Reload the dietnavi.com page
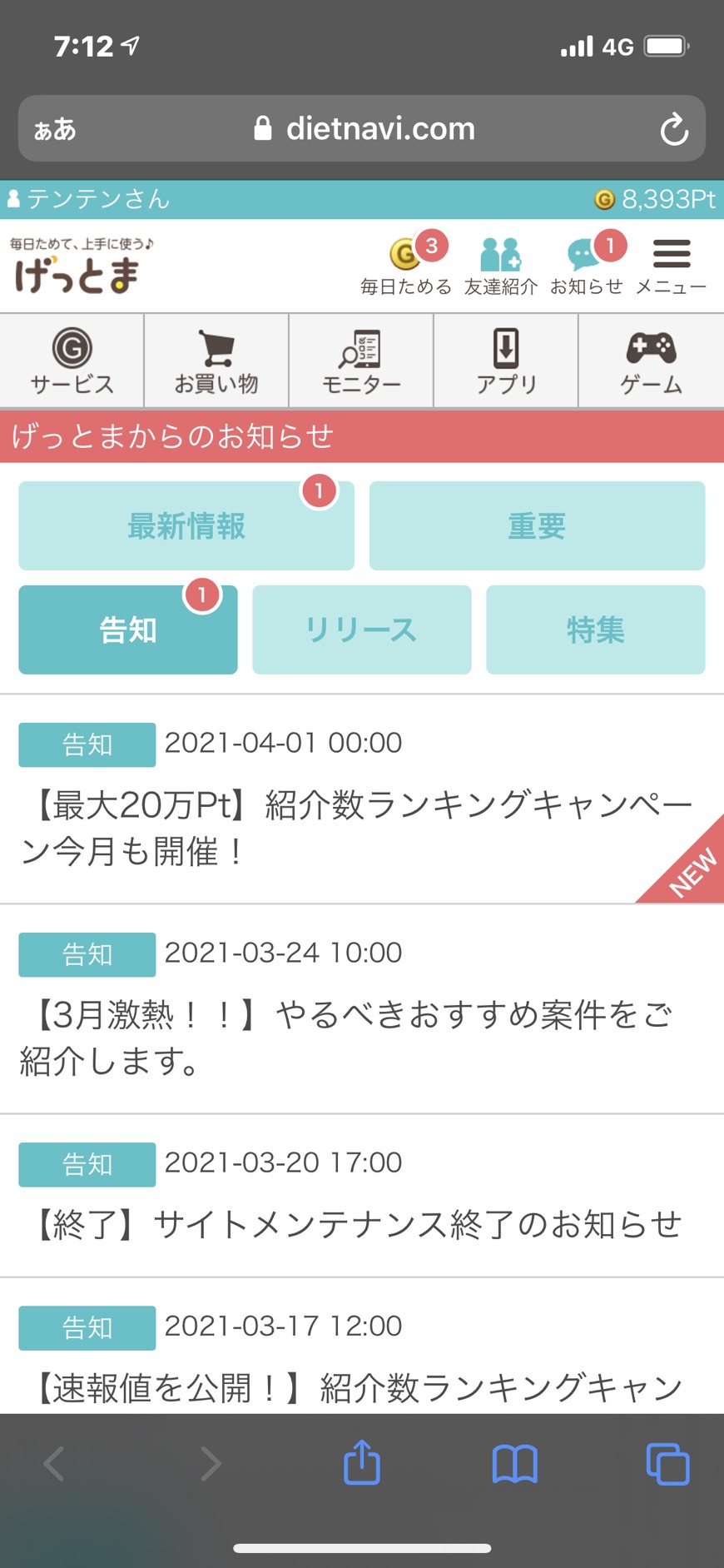Screen dimensions: 724x1568 673,129
